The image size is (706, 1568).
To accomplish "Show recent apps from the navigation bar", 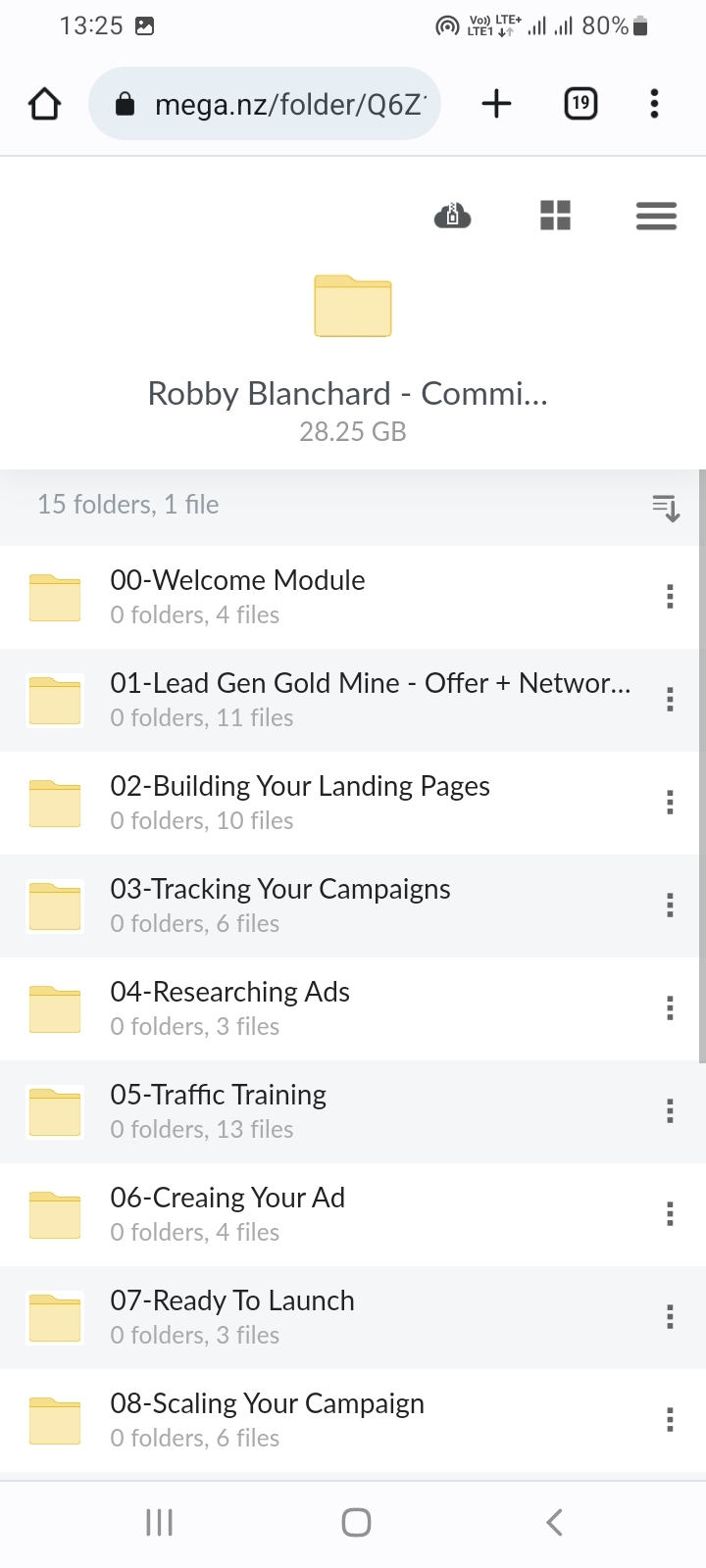I will (x=159, y=1522).
